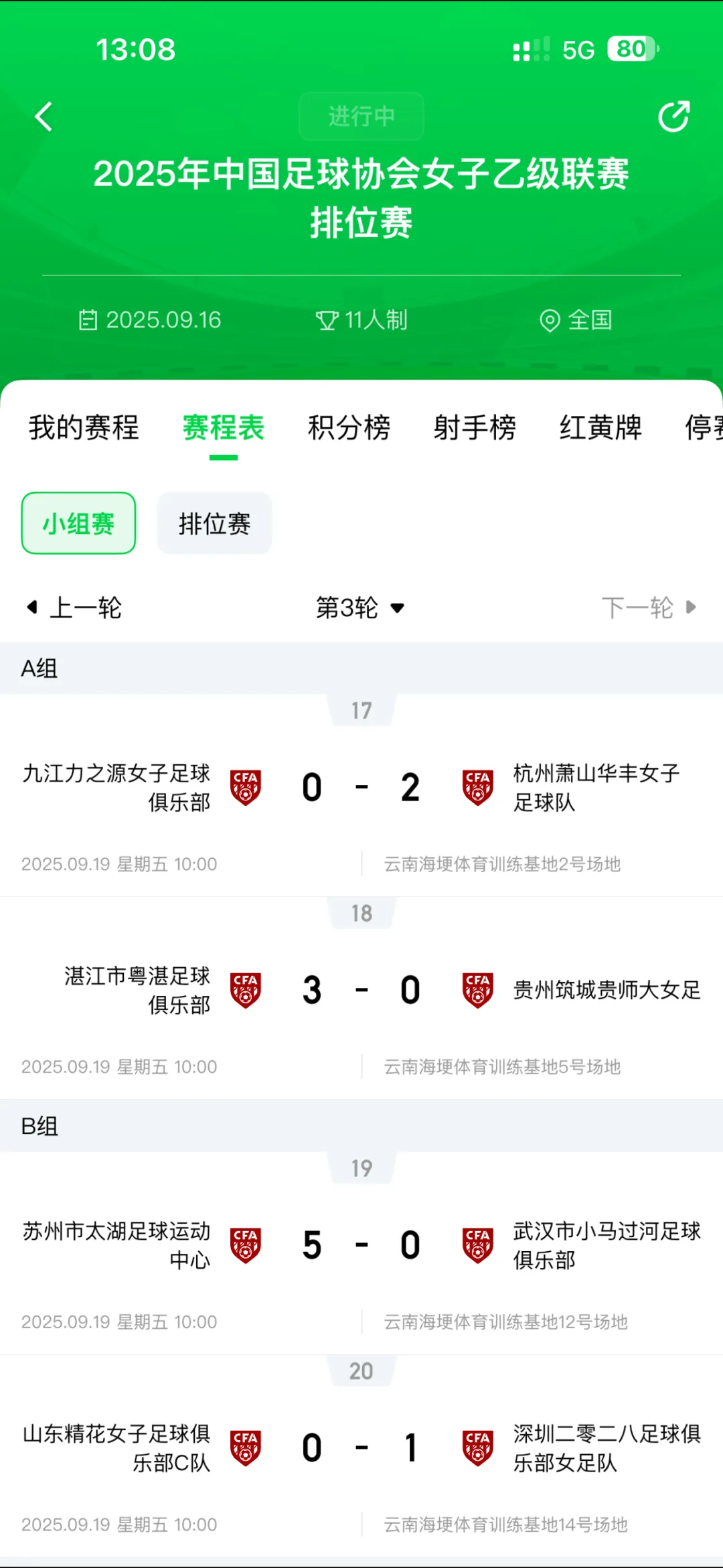Click the trophy icon next to 11人制

327,320
